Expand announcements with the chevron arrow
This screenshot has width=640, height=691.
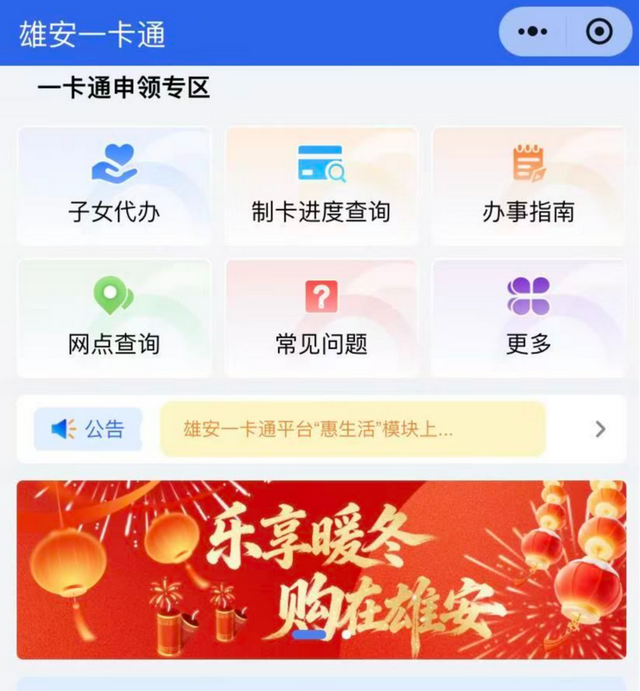[600, 429]
